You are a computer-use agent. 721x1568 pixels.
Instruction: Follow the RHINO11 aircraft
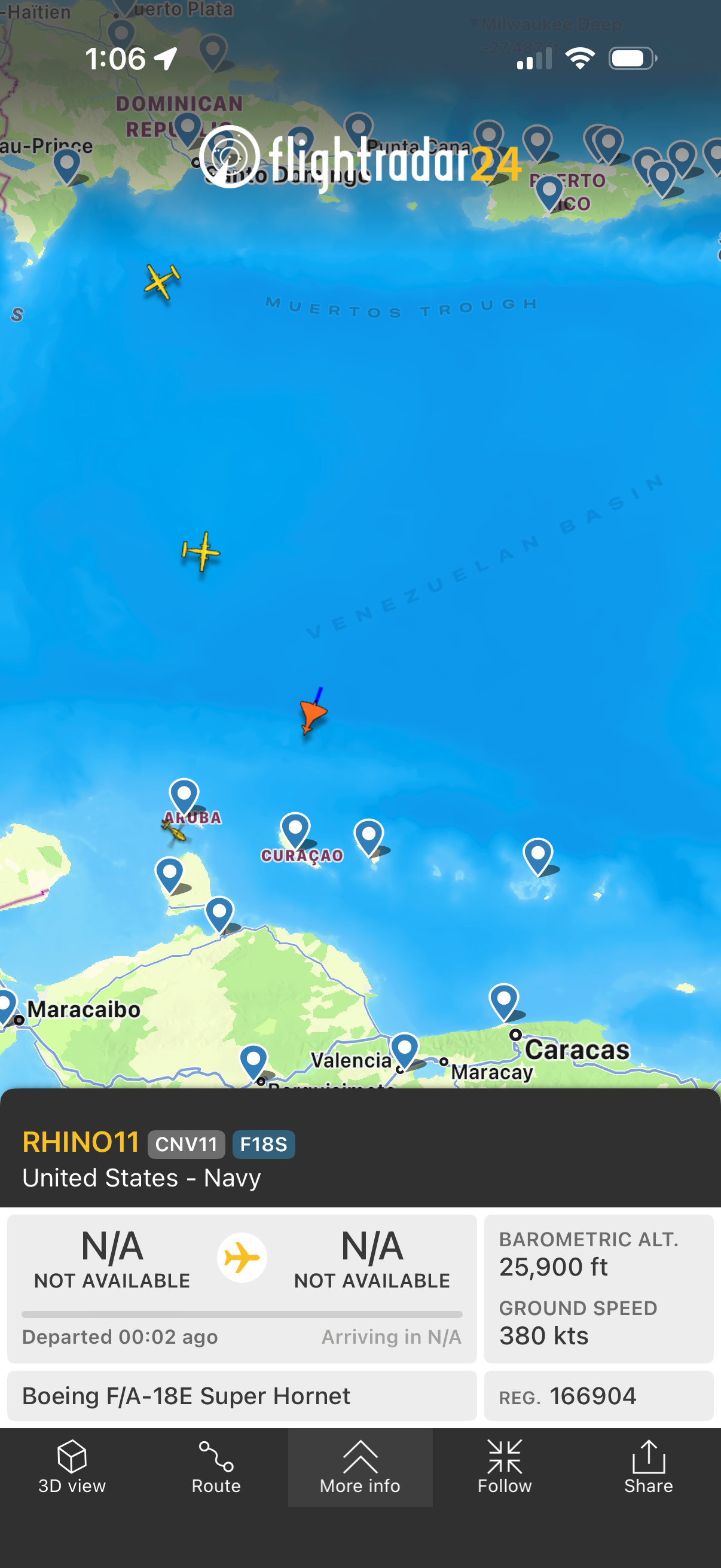pyautogui.click(x=505, y=1467)
